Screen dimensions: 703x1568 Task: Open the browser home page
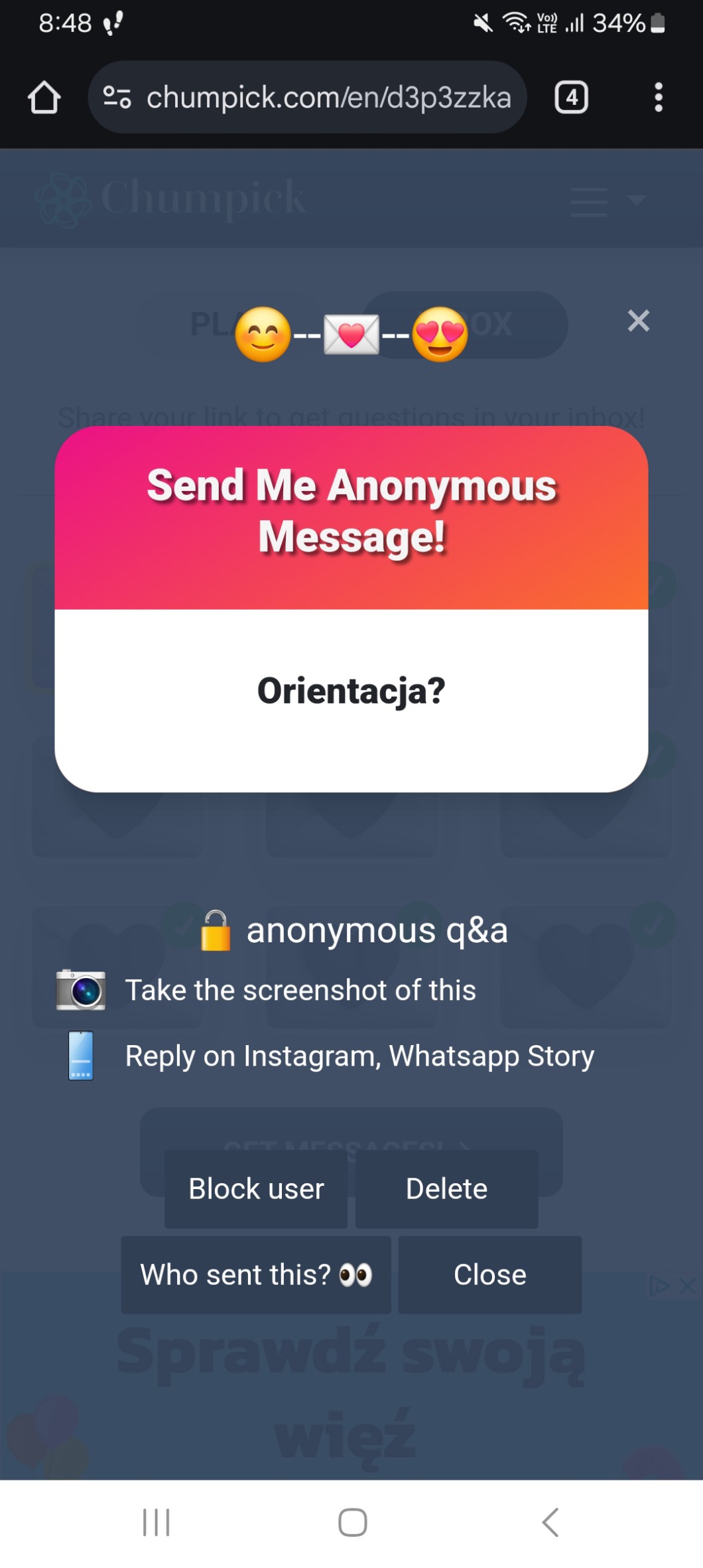pyautogui.click(x=44, y=98)
